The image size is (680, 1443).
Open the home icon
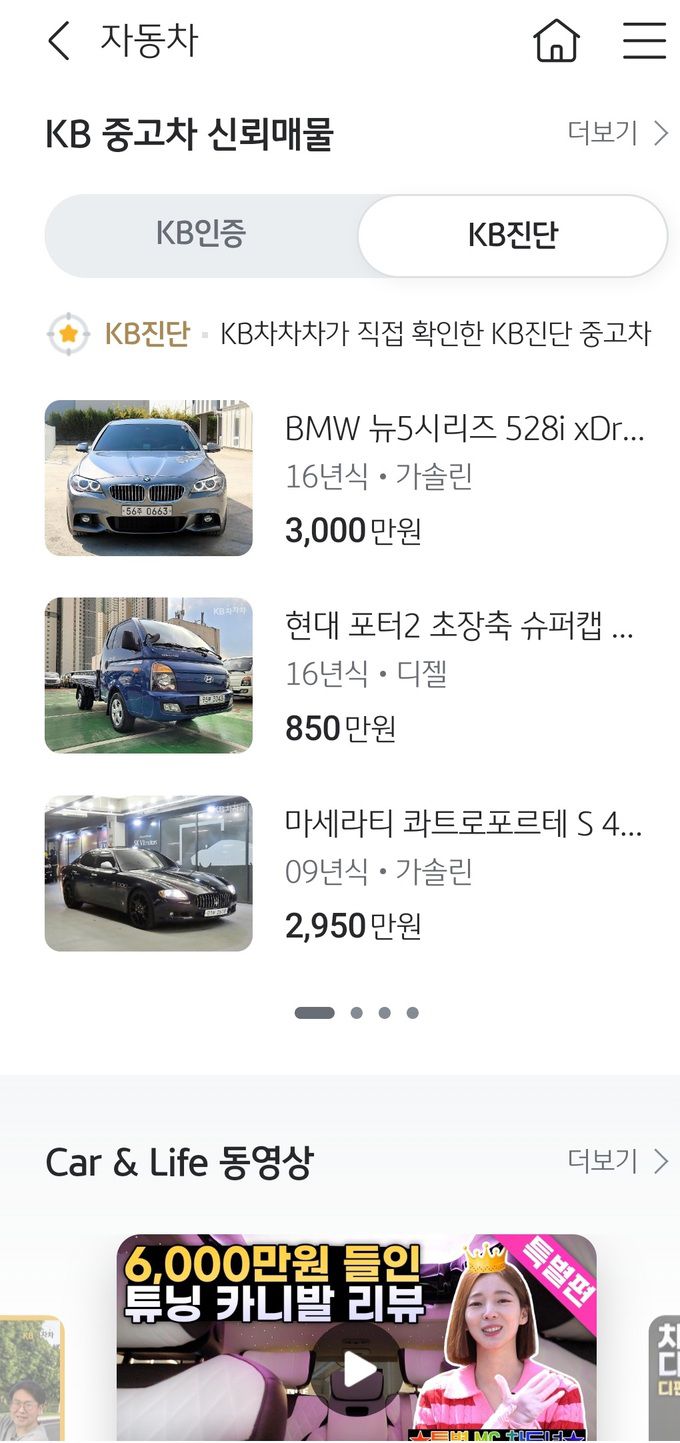556,42
